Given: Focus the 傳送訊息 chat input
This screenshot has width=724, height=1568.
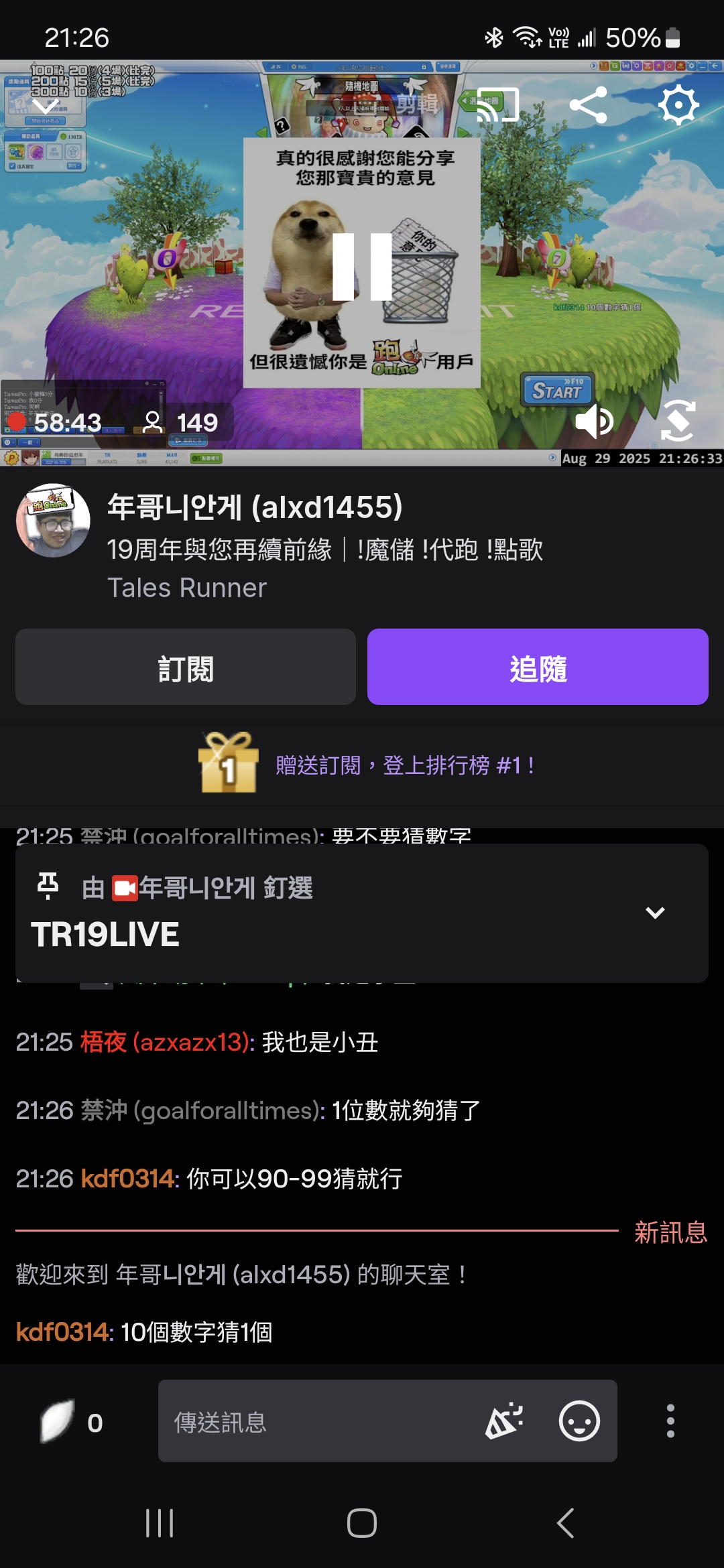Looking at the screenshot, I should pyautogui.click(x=315, y=1421).
